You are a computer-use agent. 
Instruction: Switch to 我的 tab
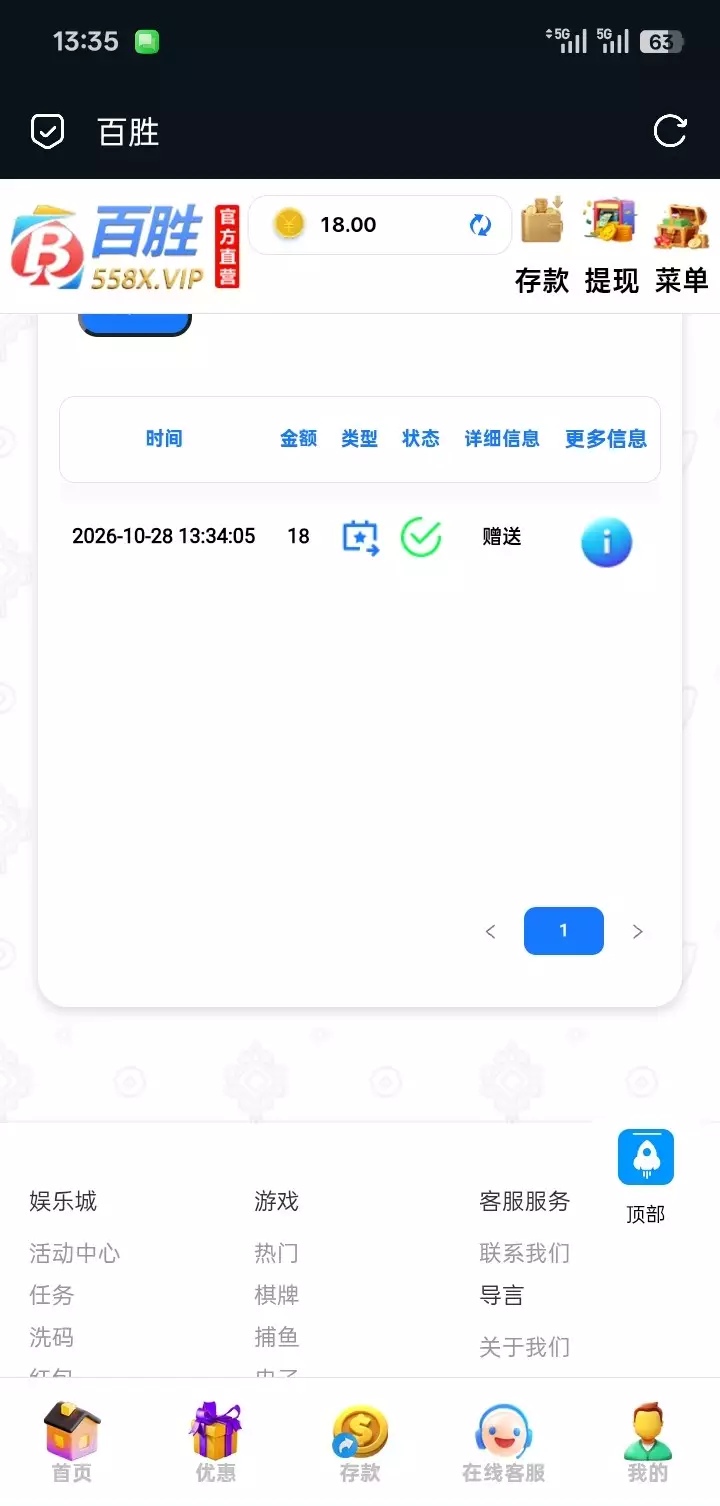[648, 1443]
